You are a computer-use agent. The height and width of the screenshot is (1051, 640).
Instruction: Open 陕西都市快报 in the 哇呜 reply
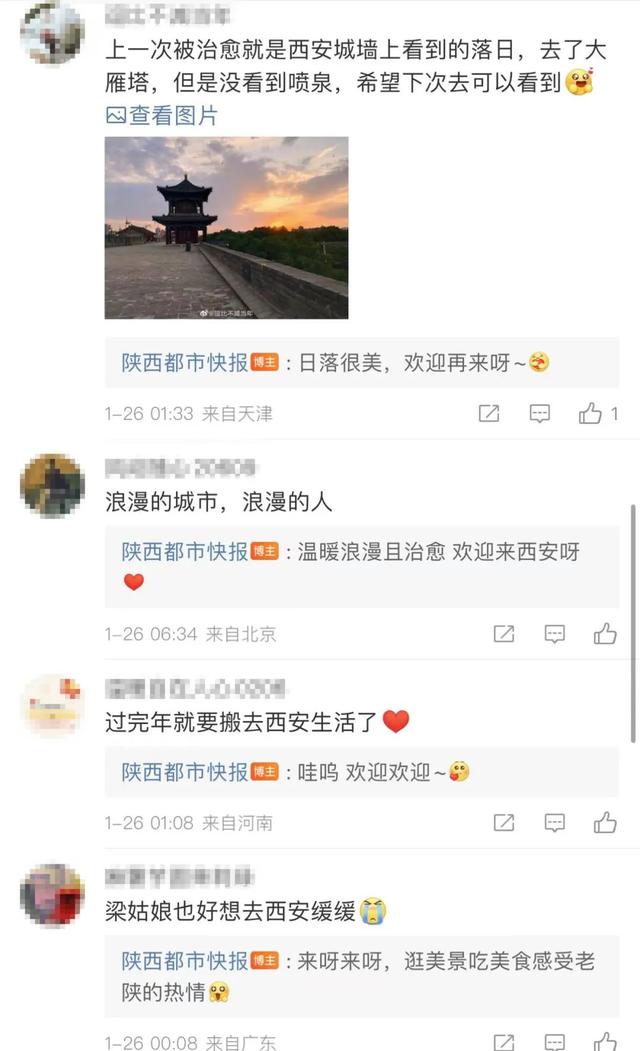[185, 772]
